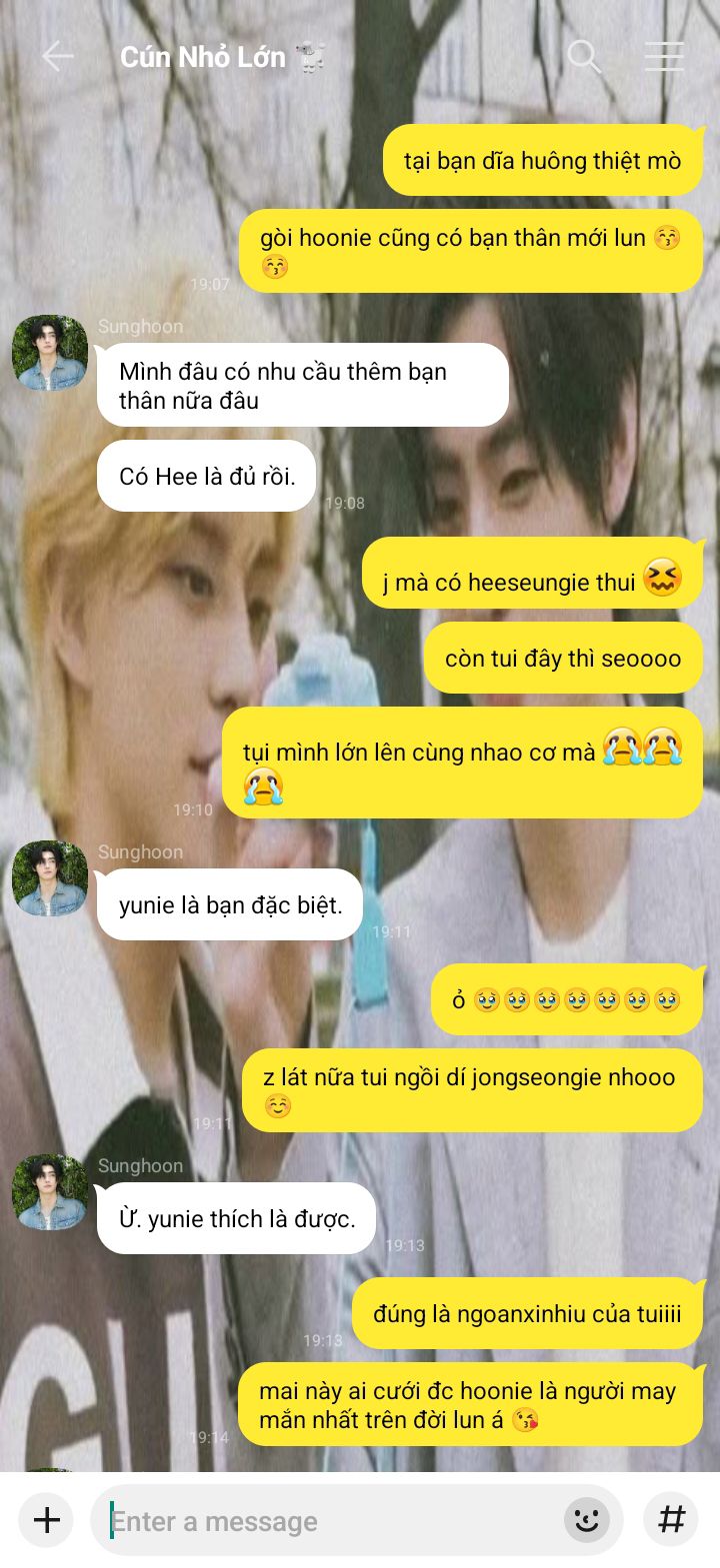The width and height of the screenshot is (720, 1568).
Task: Search within this chat
Action: point(584,57)
